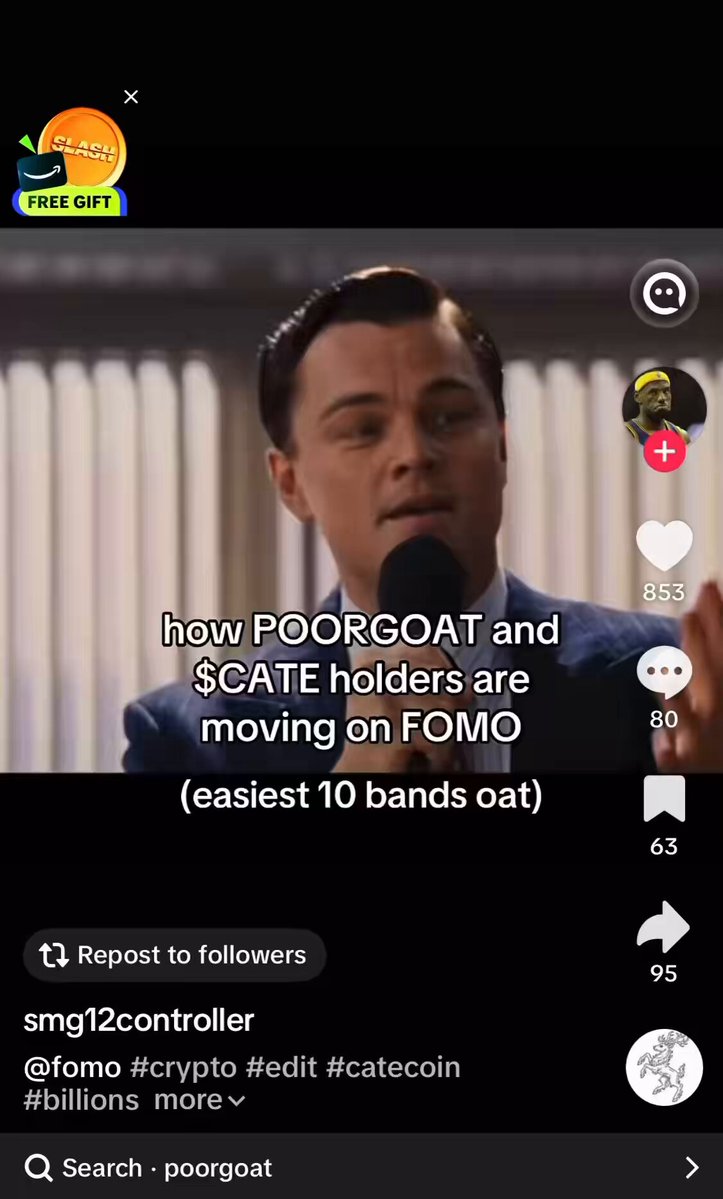Tap Repost to followers
Screen dimensions: 723x1199
coord(174,955)
